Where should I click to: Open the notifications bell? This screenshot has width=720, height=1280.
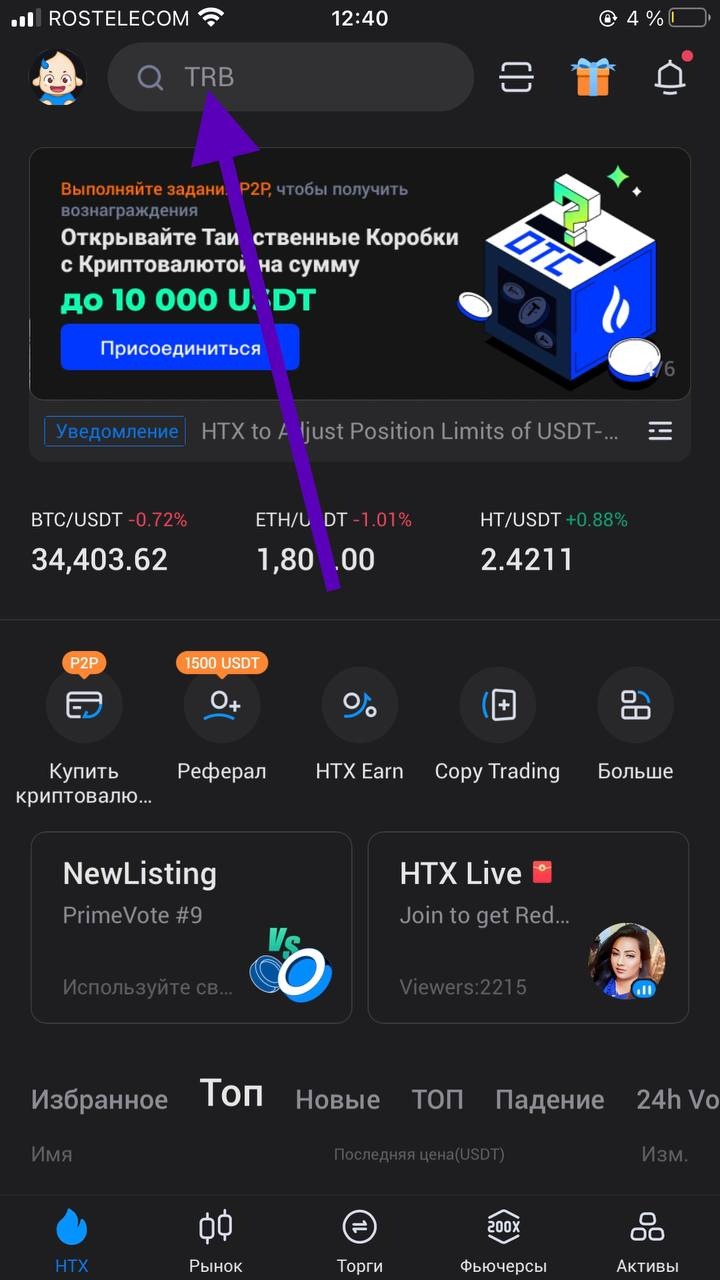tap(669, 77)
